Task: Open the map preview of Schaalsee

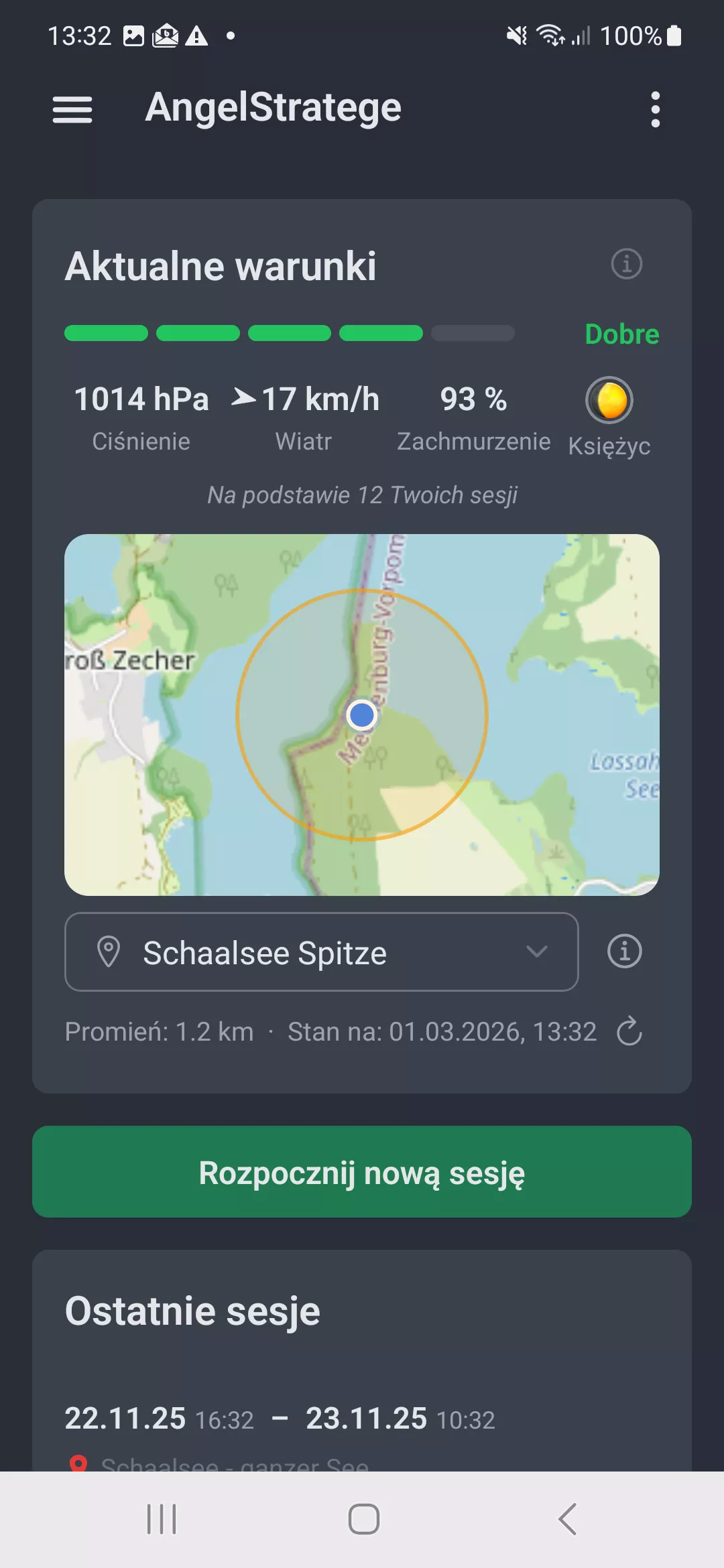Action: coord(362,714)
